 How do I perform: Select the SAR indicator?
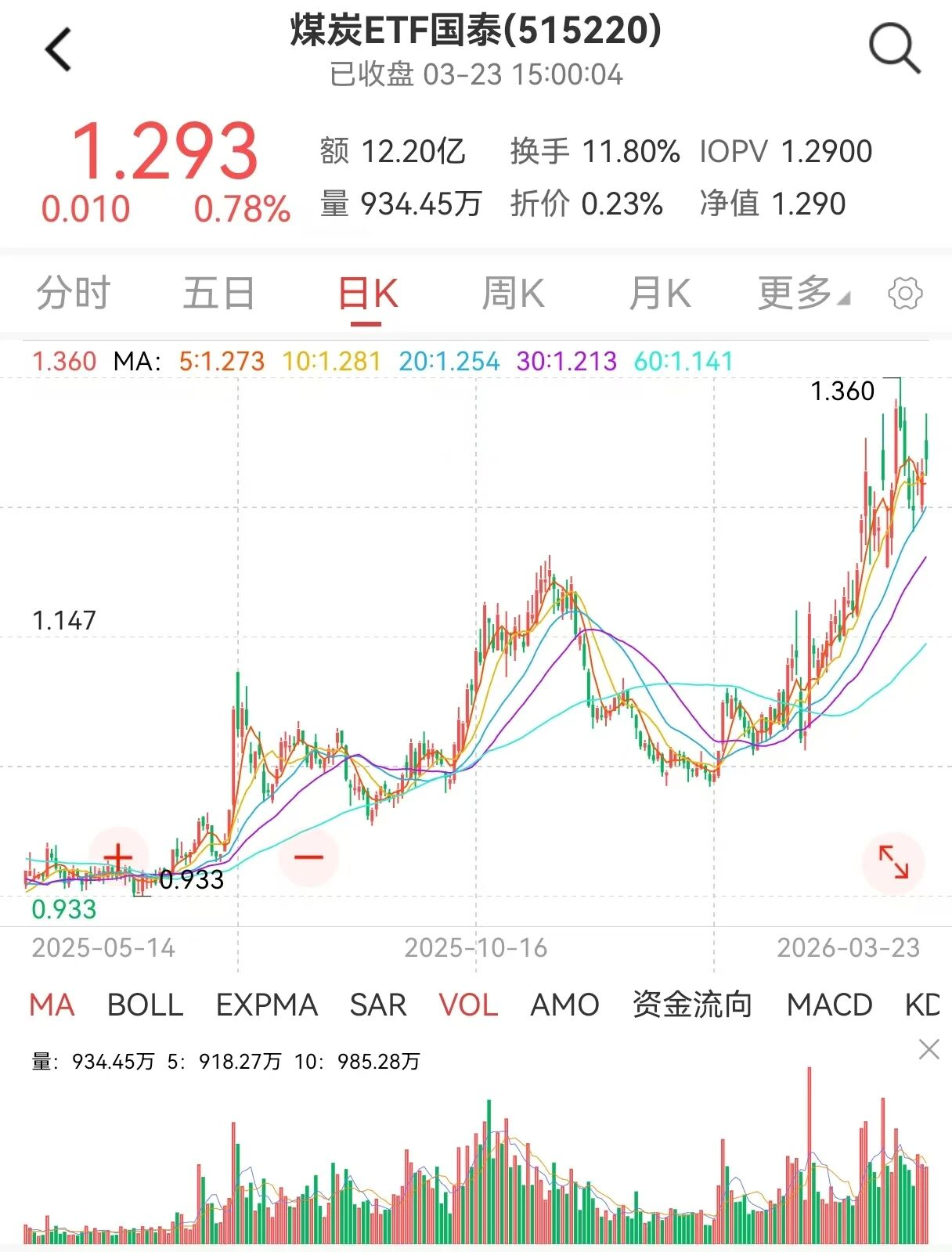pos(378,1005)
